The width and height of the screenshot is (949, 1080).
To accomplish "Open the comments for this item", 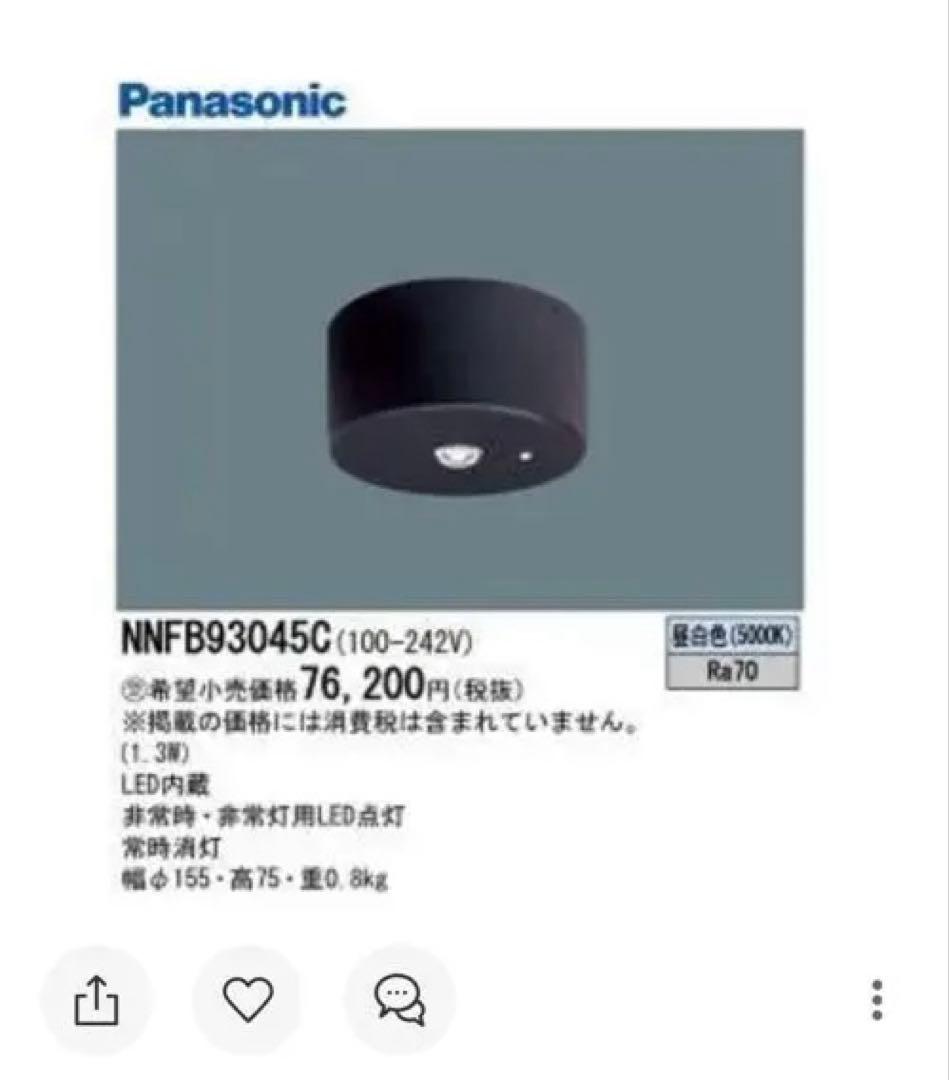I will tap(399, 1000).
